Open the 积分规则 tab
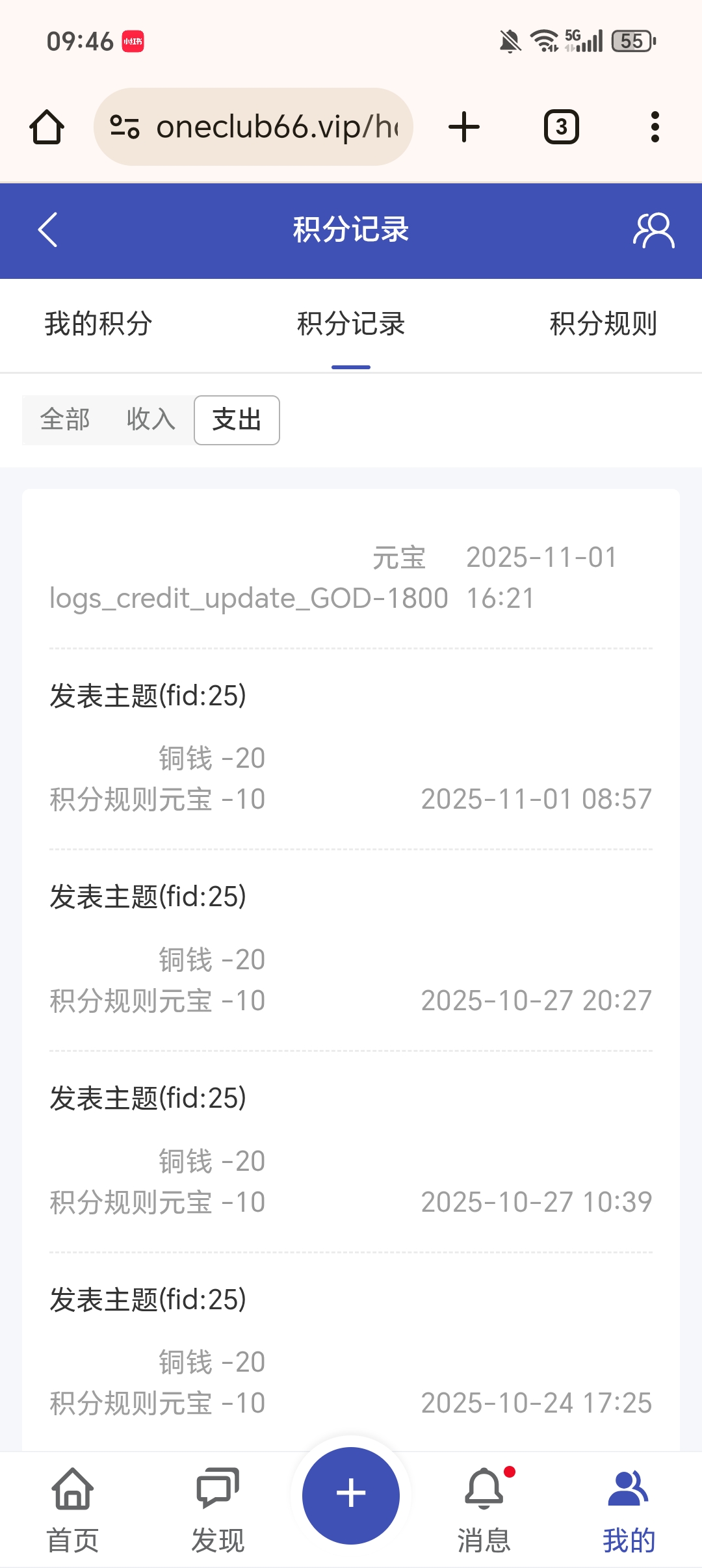The height and width of the screenshot is (1568, 702). [x=603, y=324]
